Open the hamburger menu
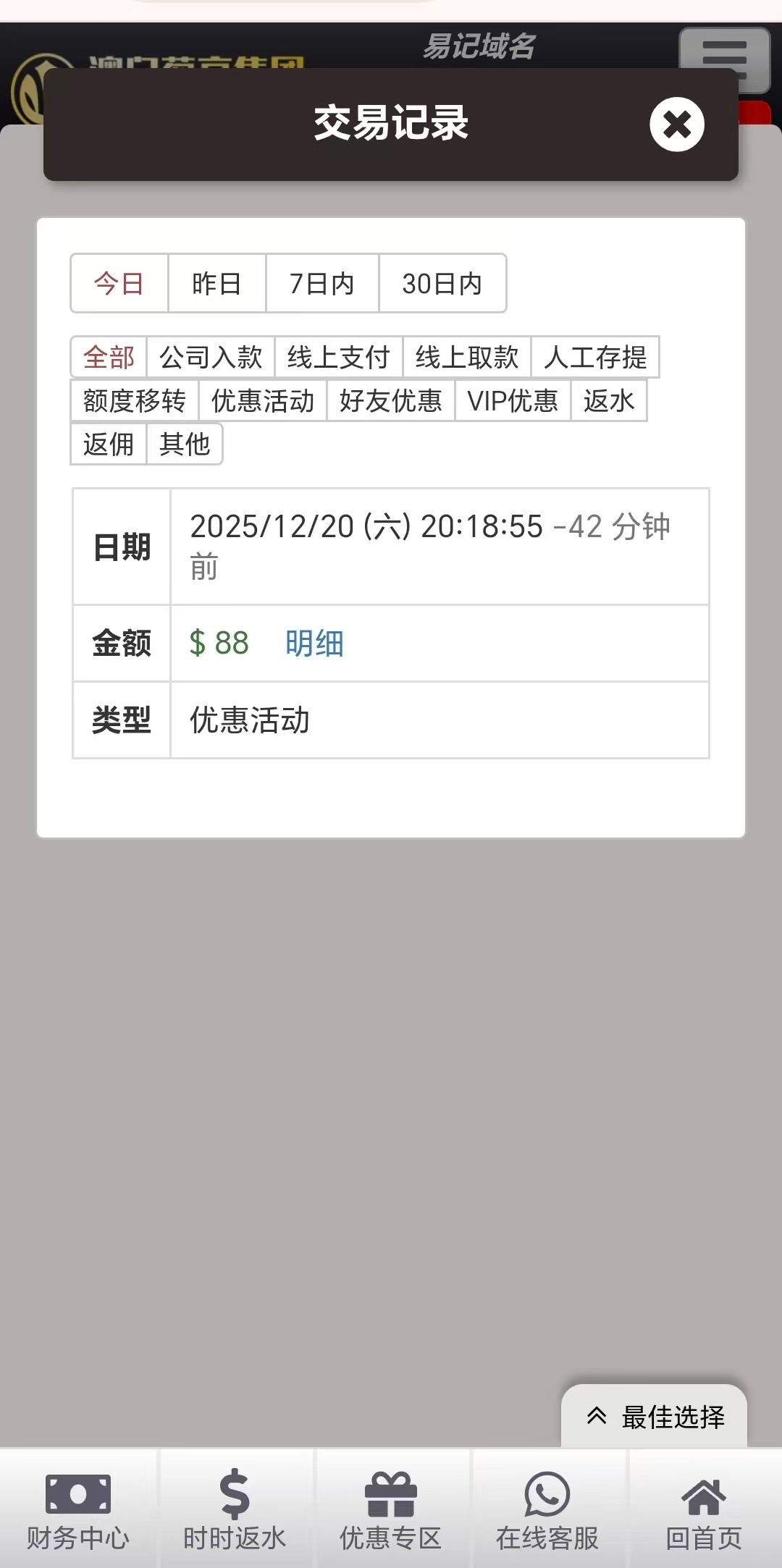The image size is (782, 1568). [724, 58]
